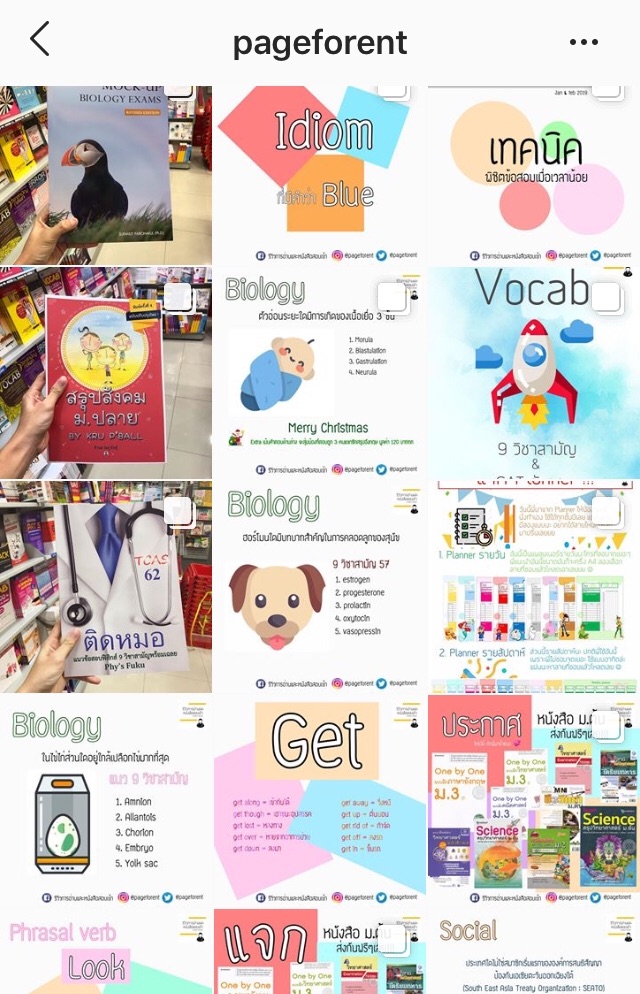640x994 pixels.
Task: Open the Idiom Blue post
Action: pyautogui.click(x=319, y=175)
